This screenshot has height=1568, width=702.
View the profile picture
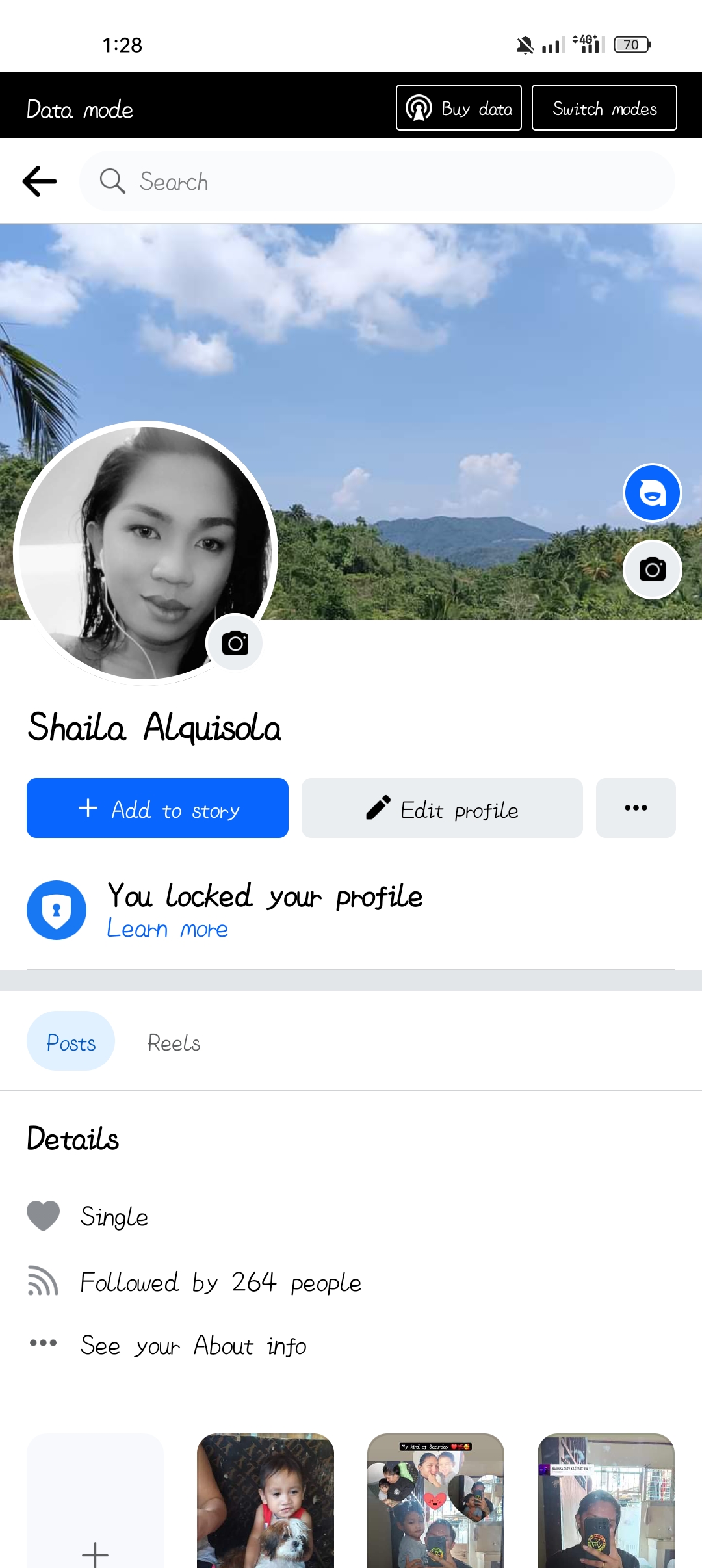(146, 553)
